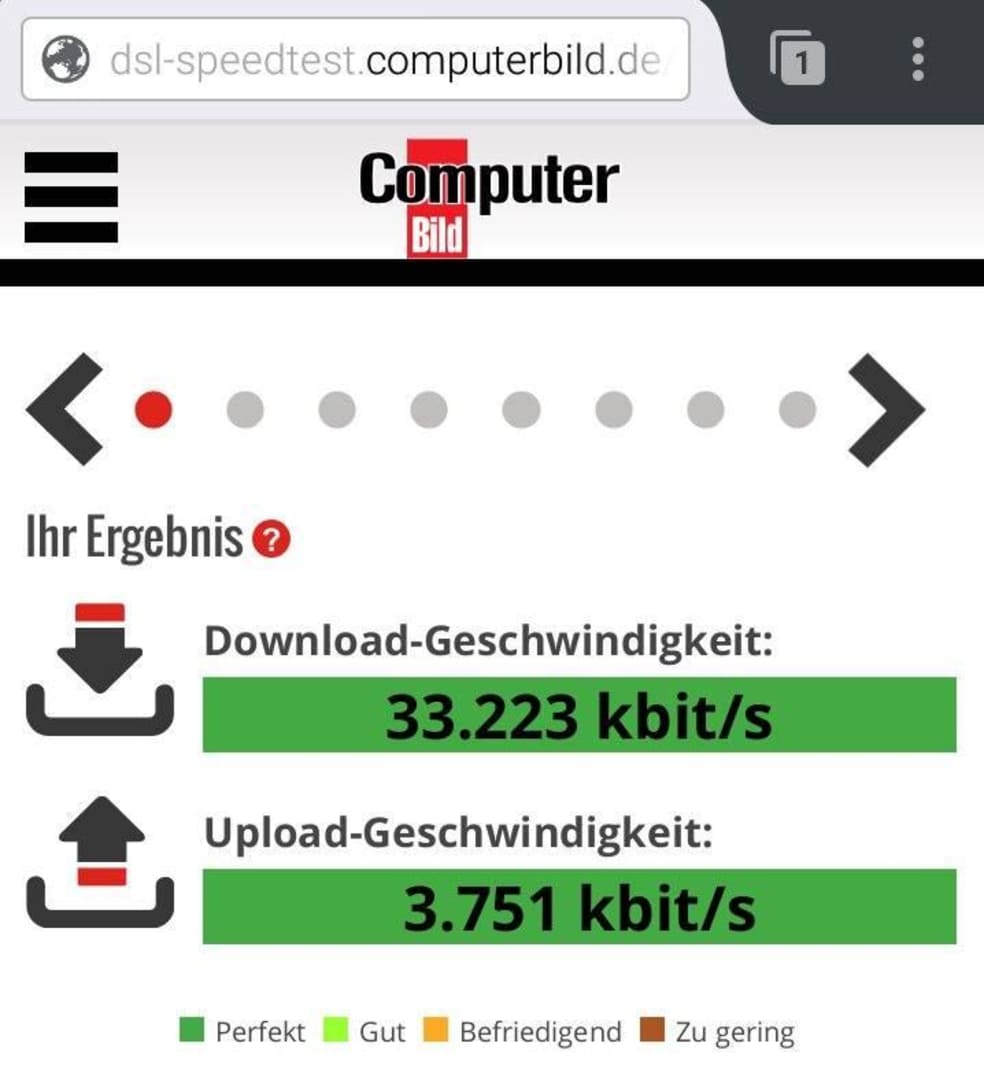The image size is (984, 1080).
Task: Open the help icon next to Ihr Ergebnis
Action: pos(271,541)
